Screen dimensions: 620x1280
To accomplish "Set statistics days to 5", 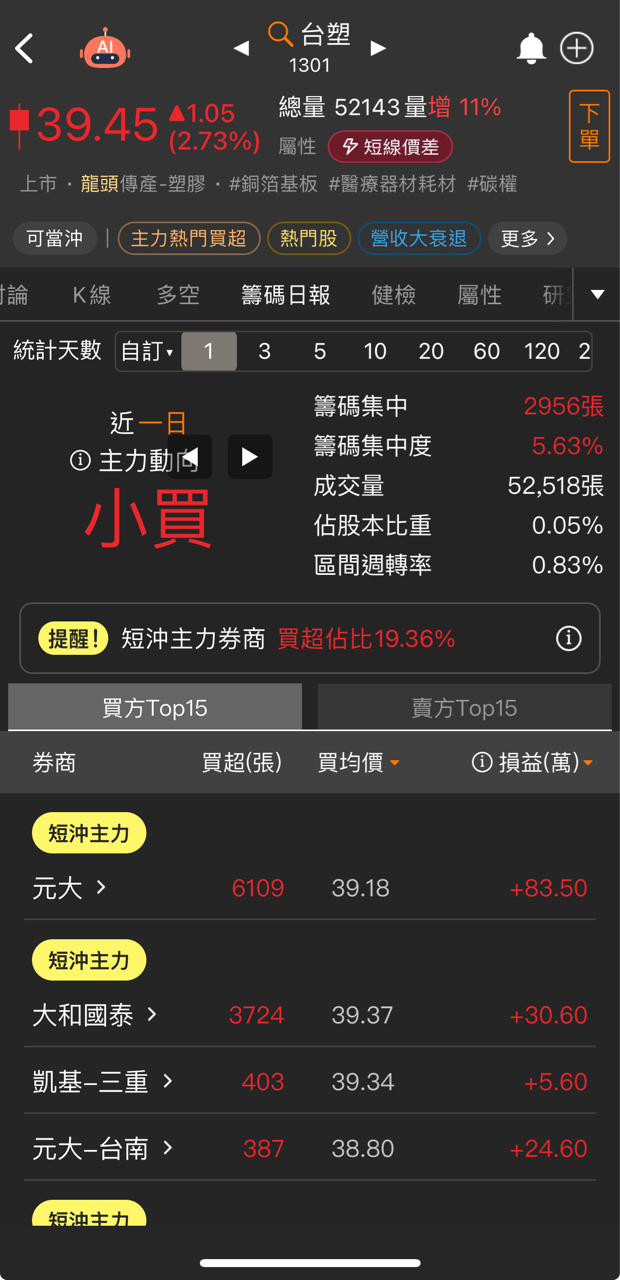I will pyautogui.click(x=320, y=352).
